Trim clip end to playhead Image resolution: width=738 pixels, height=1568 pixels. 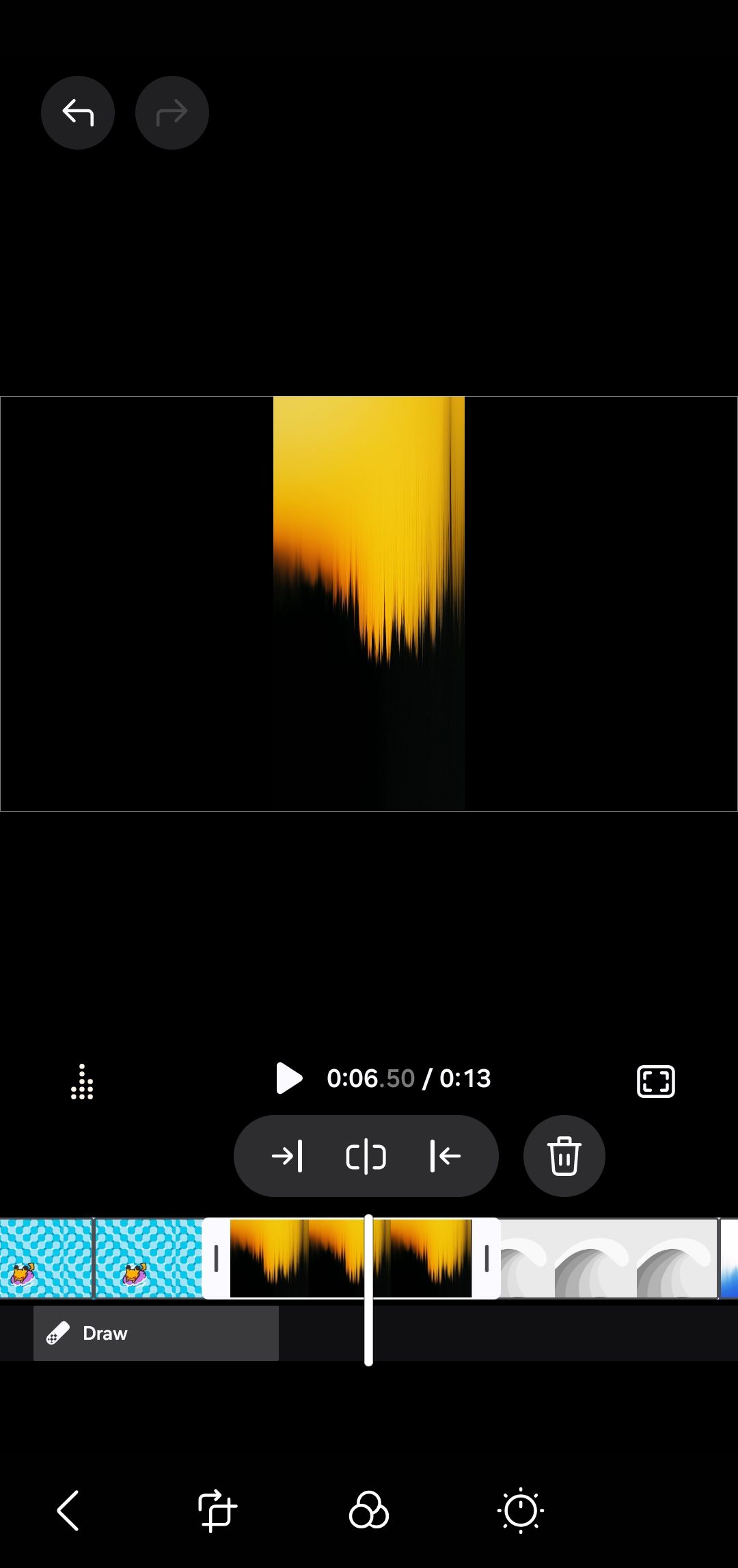point(445,1156)
